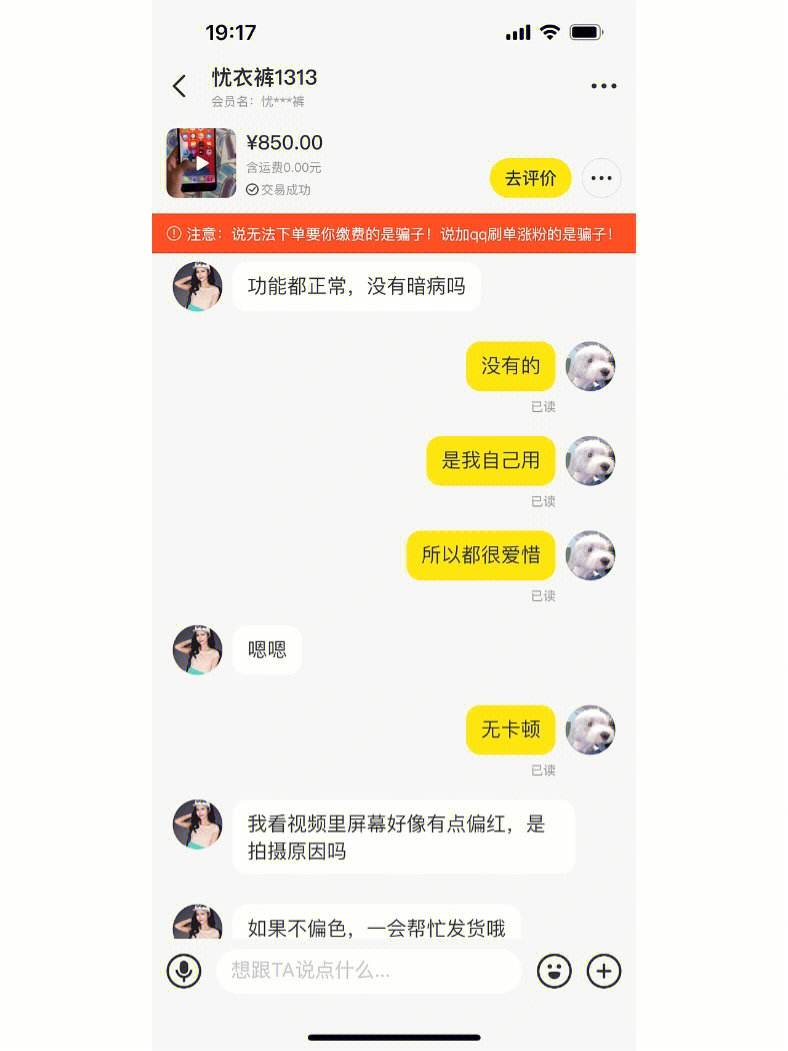This screenshot has width=788, height=1051.
Task: Focus the 想跟TA说点什么 message field
Action: (x=368, y=971)
